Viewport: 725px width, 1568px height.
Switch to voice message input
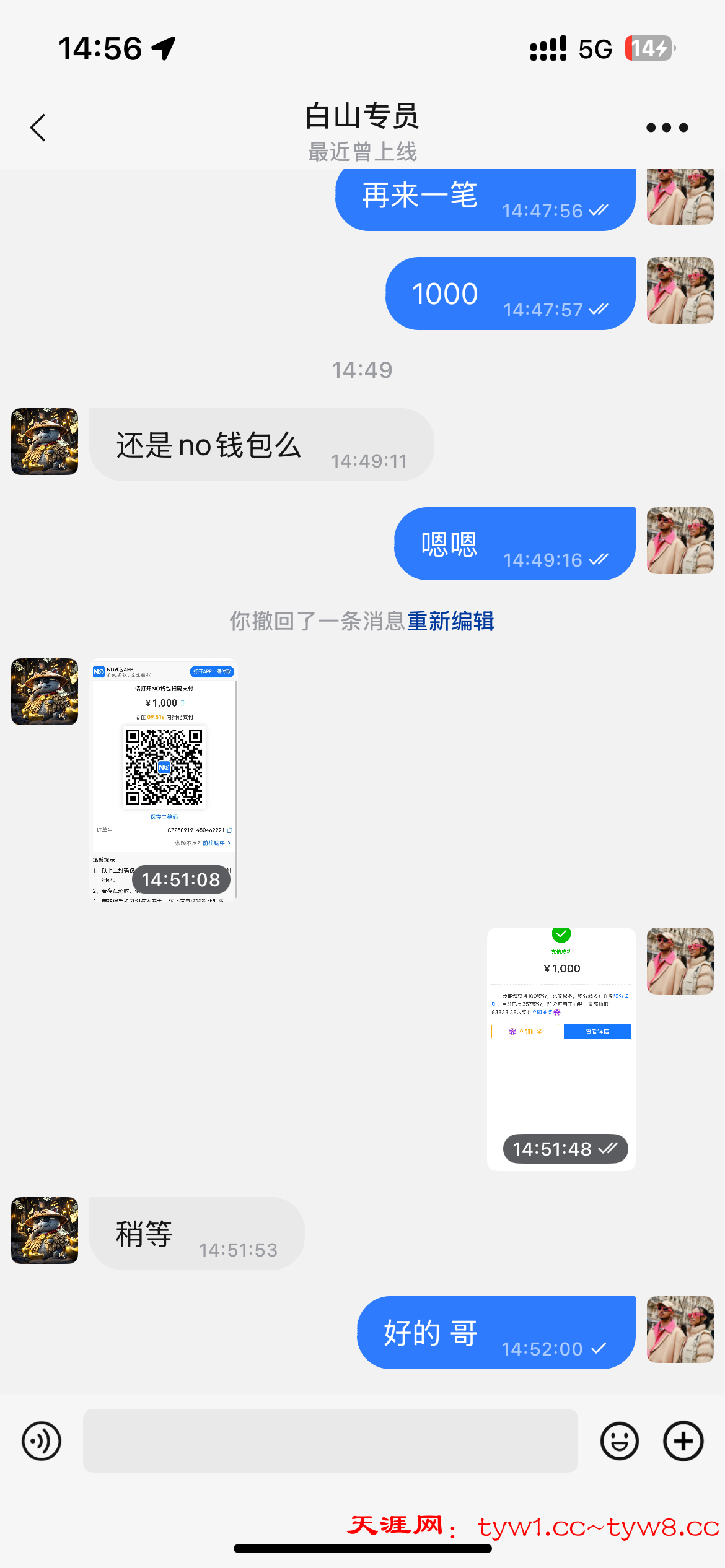(42, 1441)
